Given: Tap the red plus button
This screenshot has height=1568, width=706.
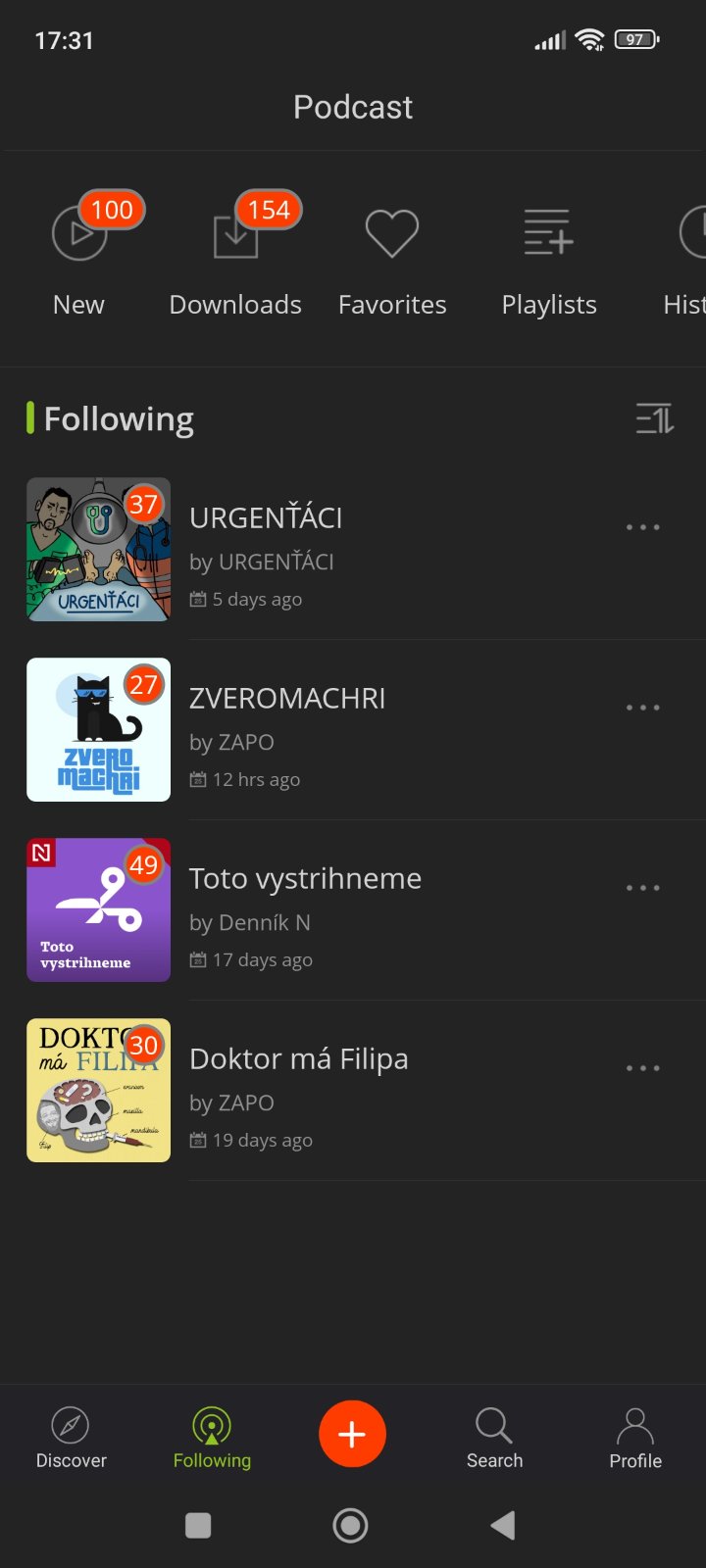Looking at the screenshot, I should click(x=352, y=1434).
